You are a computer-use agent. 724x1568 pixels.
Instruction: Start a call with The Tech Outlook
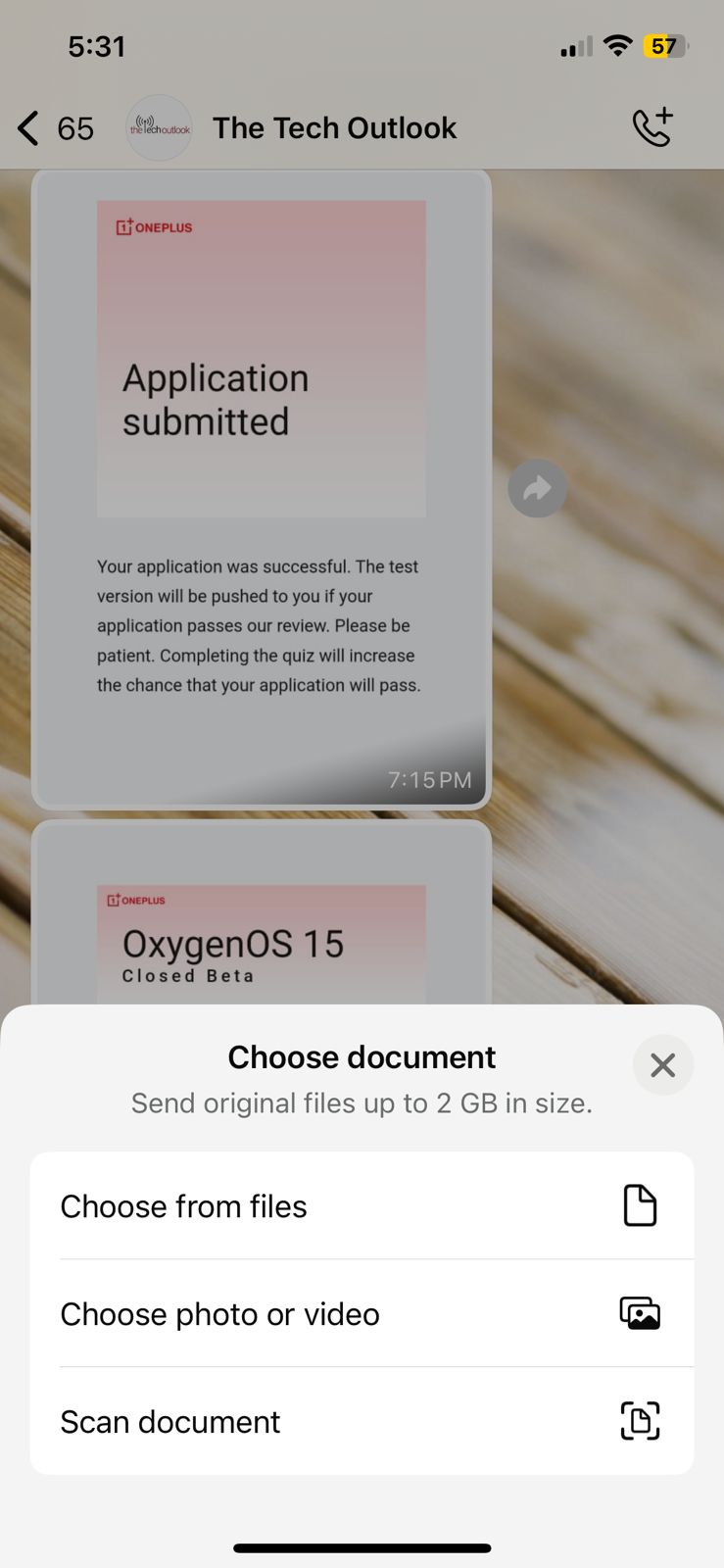point(652,127)
